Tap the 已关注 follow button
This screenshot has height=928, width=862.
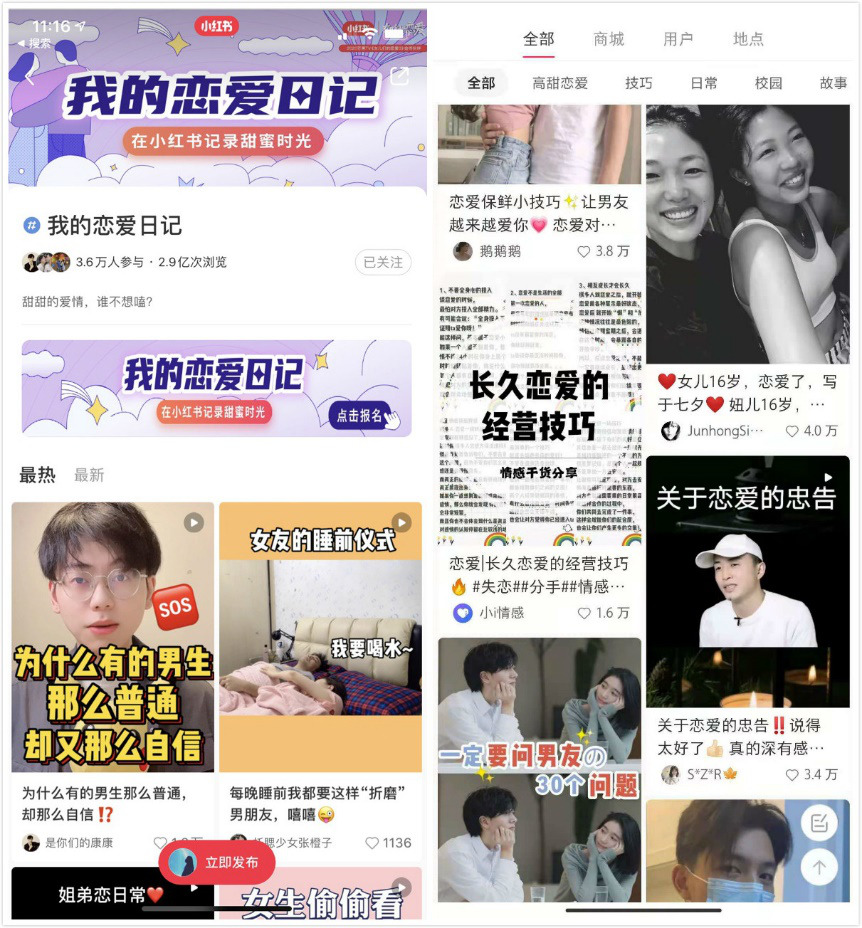click(383, 262)
